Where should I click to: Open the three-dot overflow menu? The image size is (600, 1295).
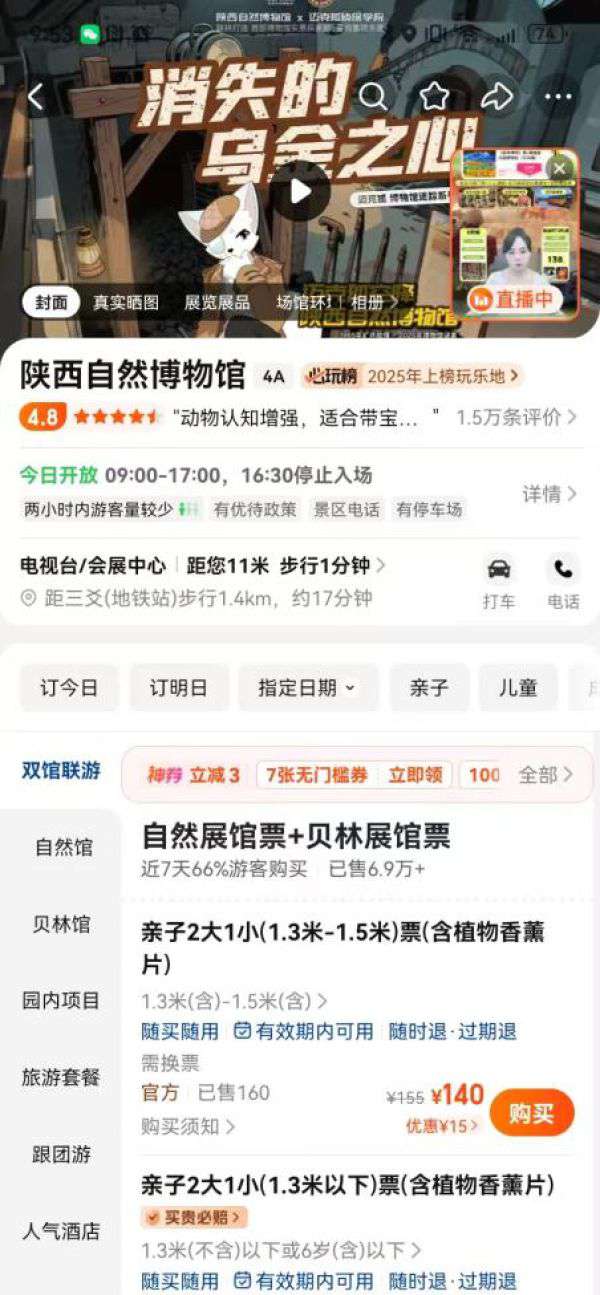(x=557, y=97)
